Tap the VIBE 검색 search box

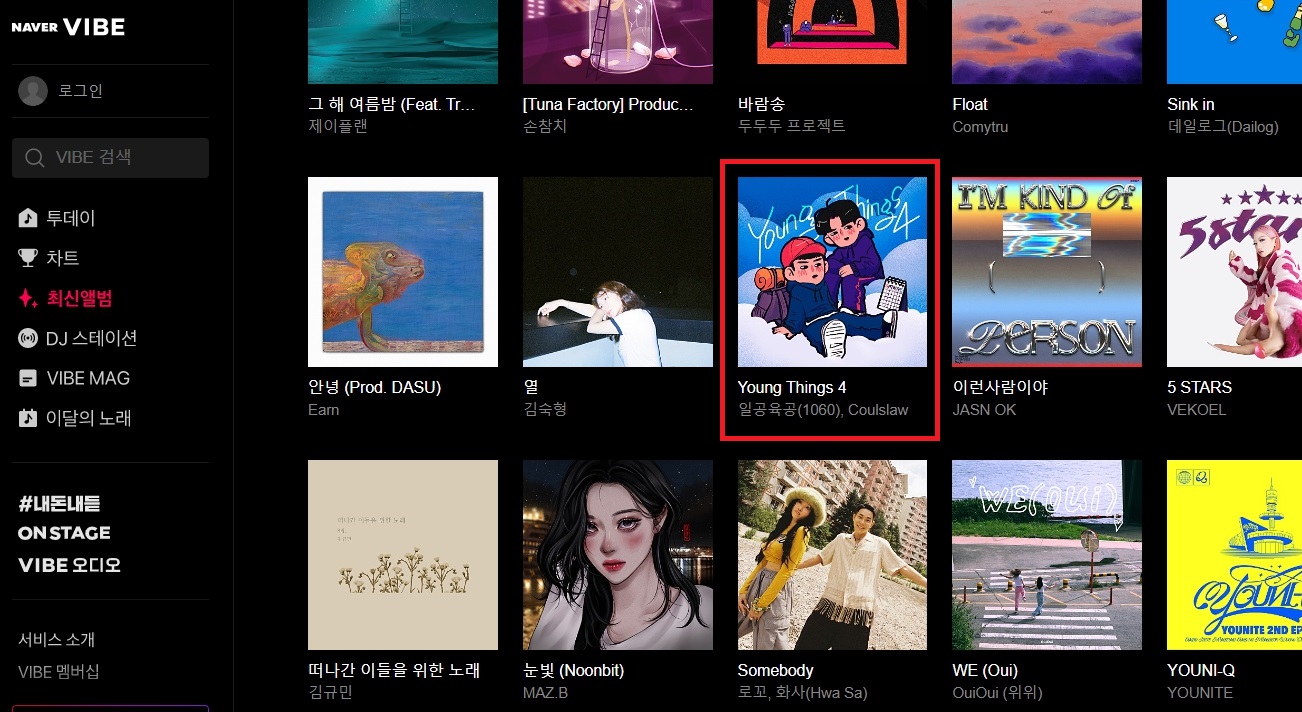[110, 158]
